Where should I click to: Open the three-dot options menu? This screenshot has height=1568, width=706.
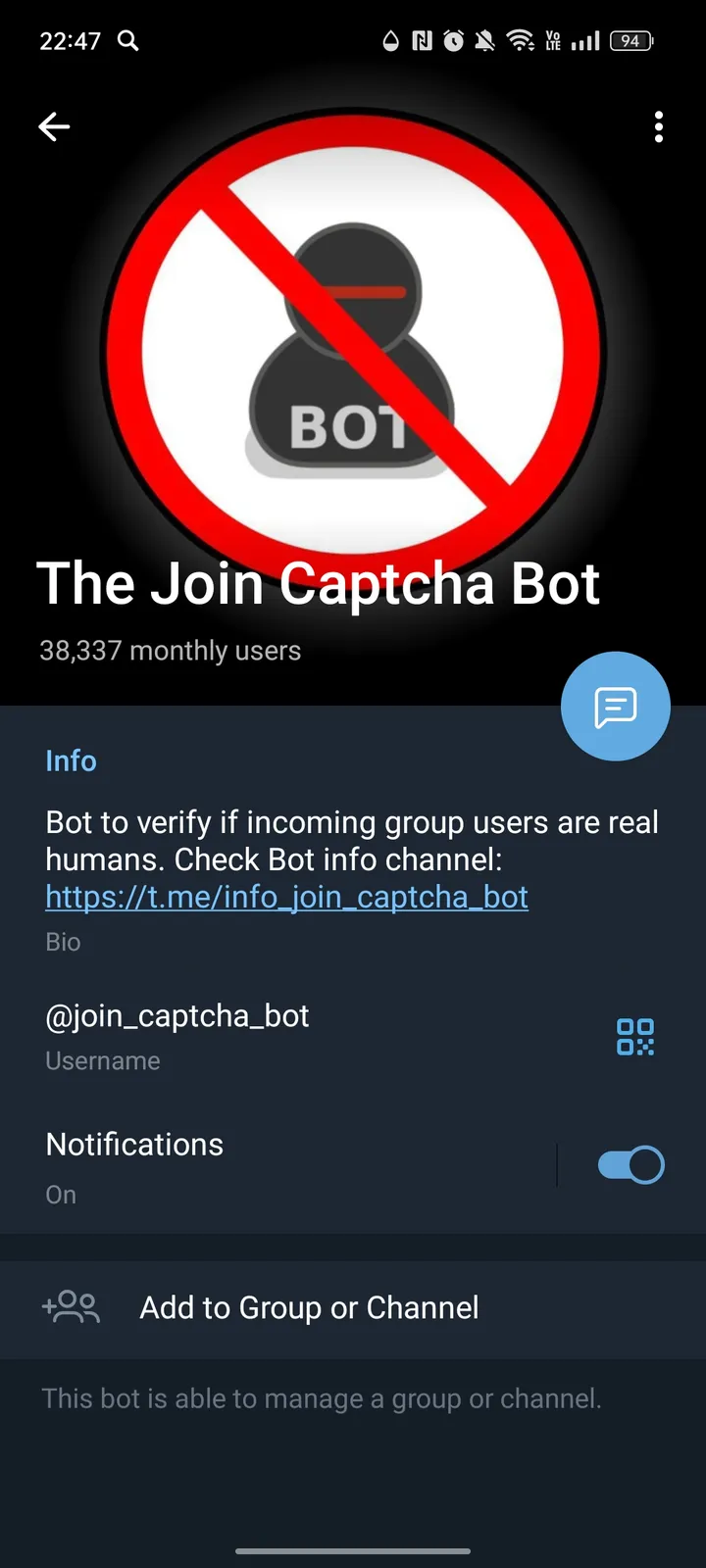coord(658,126)
